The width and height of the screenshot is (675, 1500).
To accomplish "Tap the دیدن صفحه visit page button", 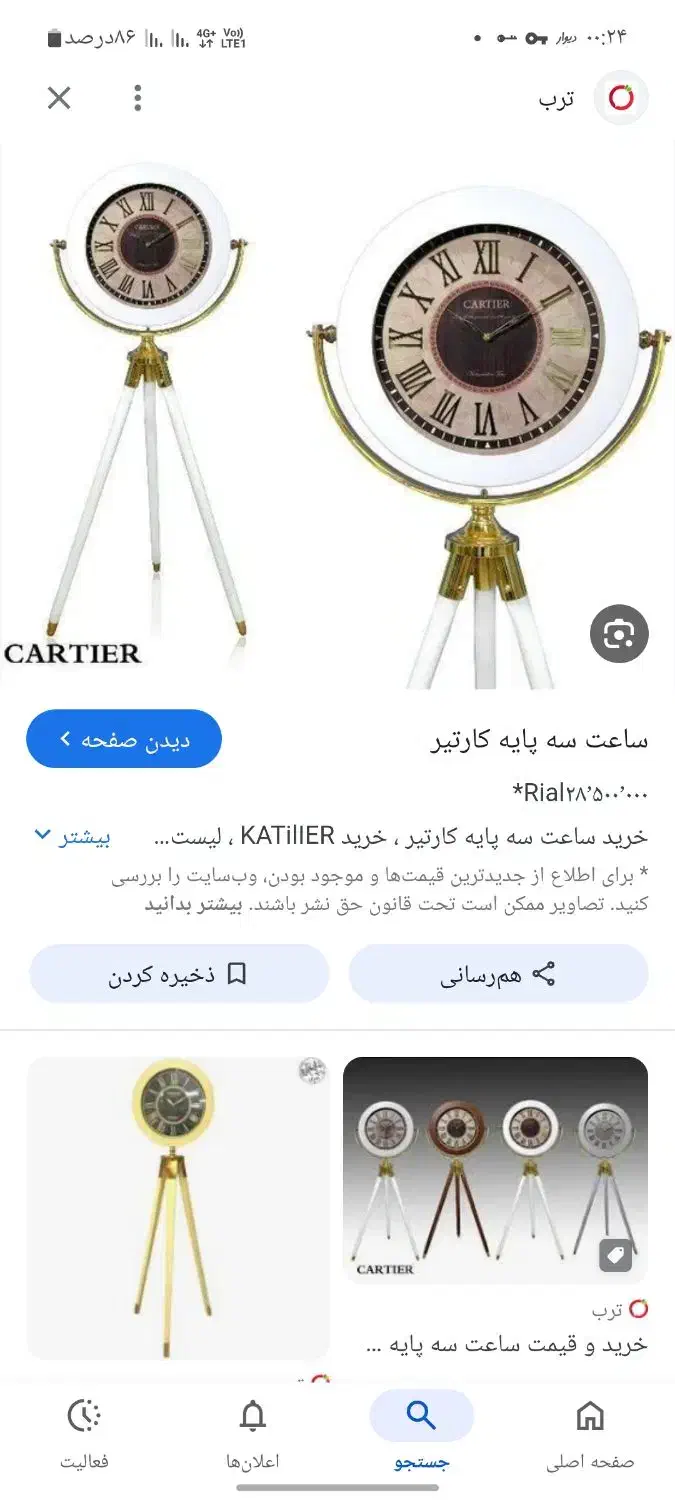I will click(x=124, y=740).
